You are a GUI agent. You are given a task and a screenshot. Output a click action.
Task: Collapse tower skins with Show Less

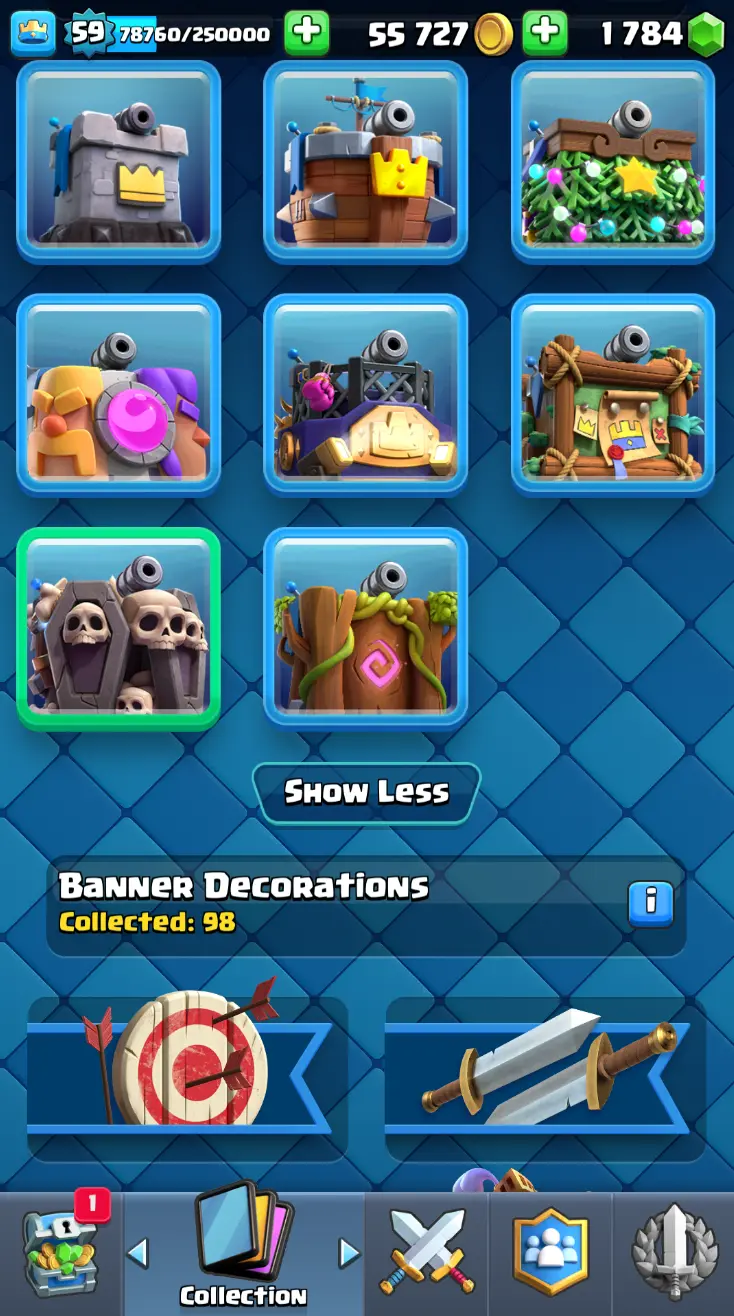[366, 792]
